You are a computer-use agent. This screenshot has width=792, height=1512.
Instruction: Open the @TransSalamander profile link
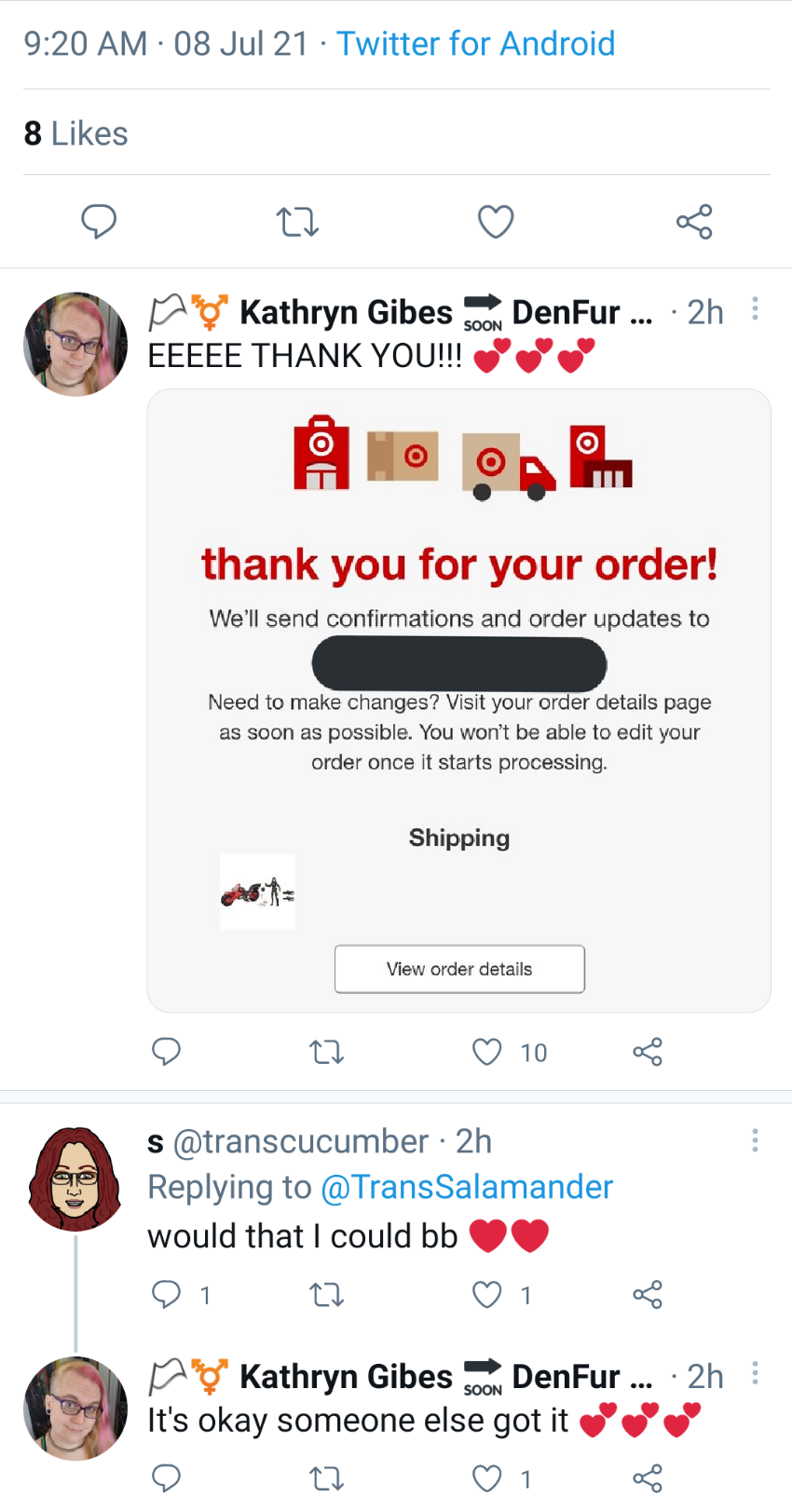[467, 1187]
